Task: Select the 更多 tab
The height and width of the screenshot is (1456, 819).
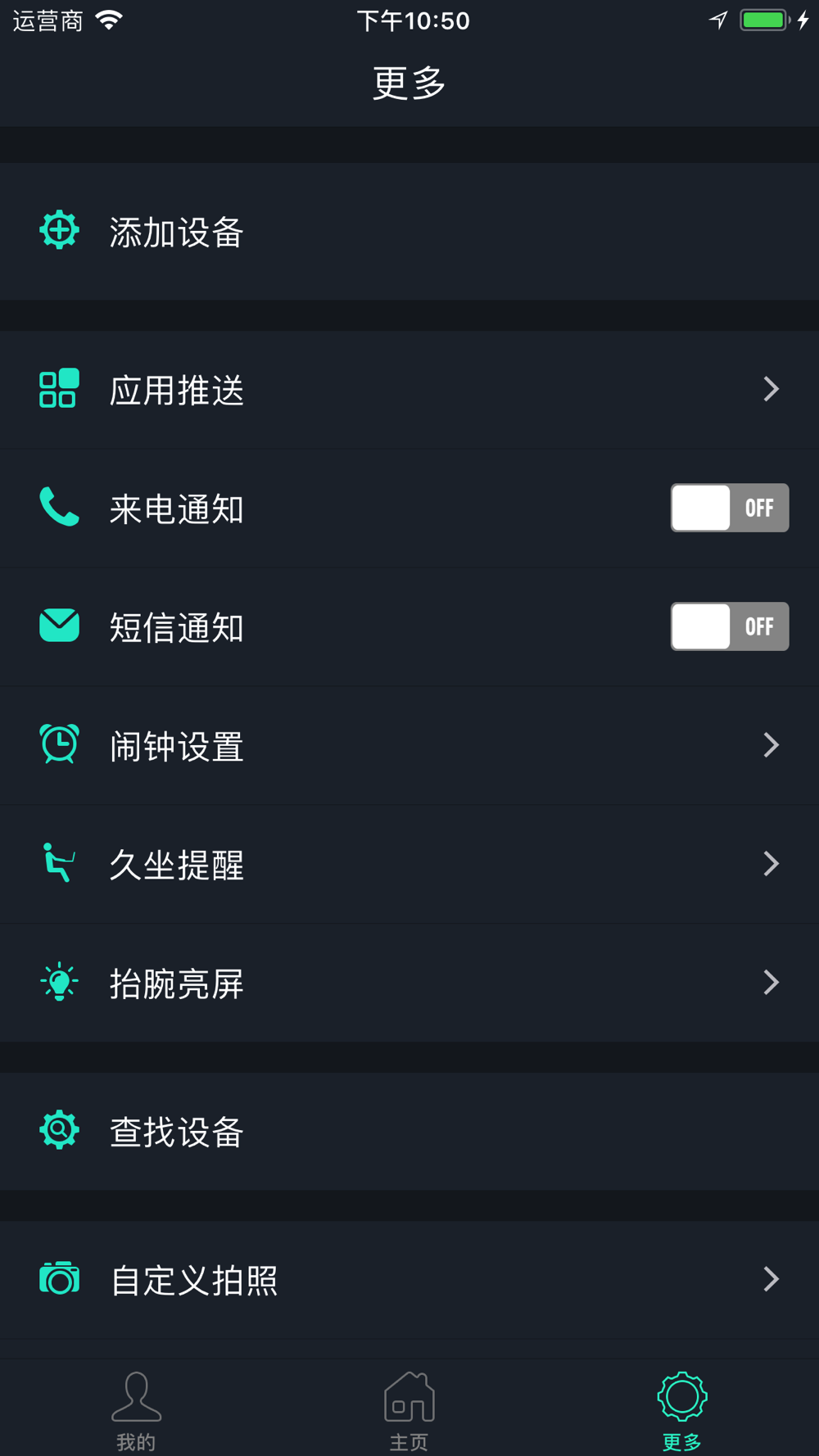Action: coord(682,1410)
